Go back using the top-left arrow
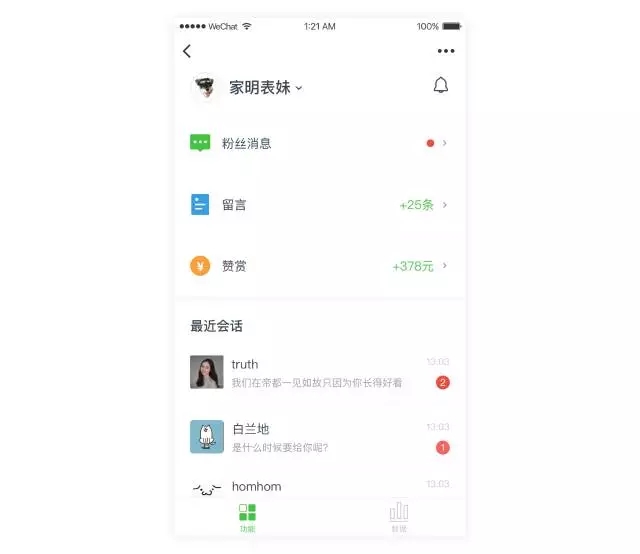Viewport: 640px width, 554px height. 187,51
